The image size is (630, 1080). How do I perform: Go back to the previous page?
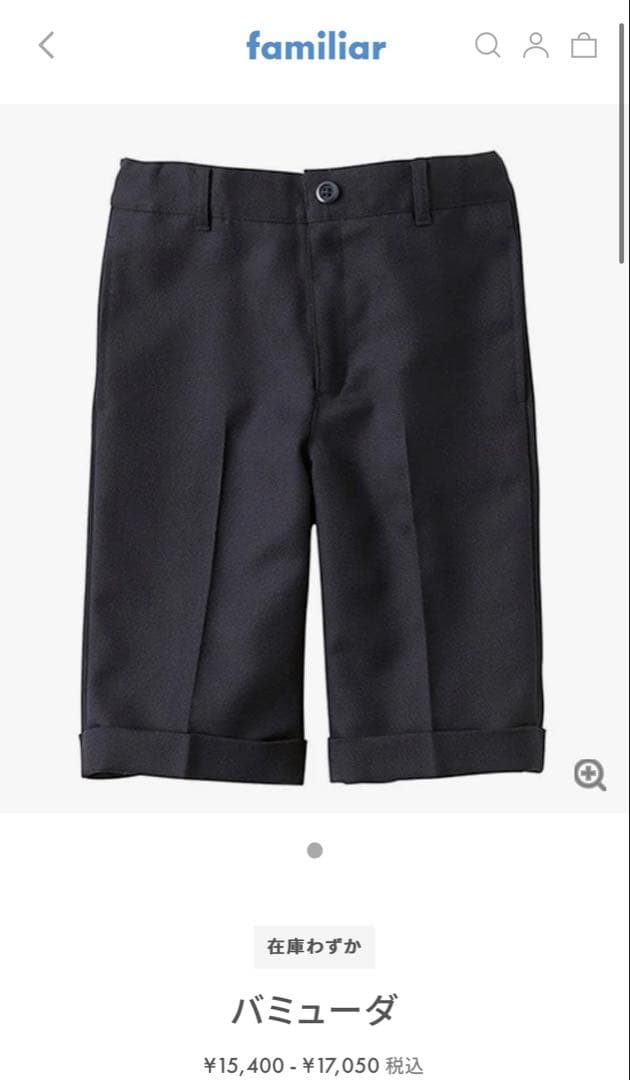tap(46, 45)
